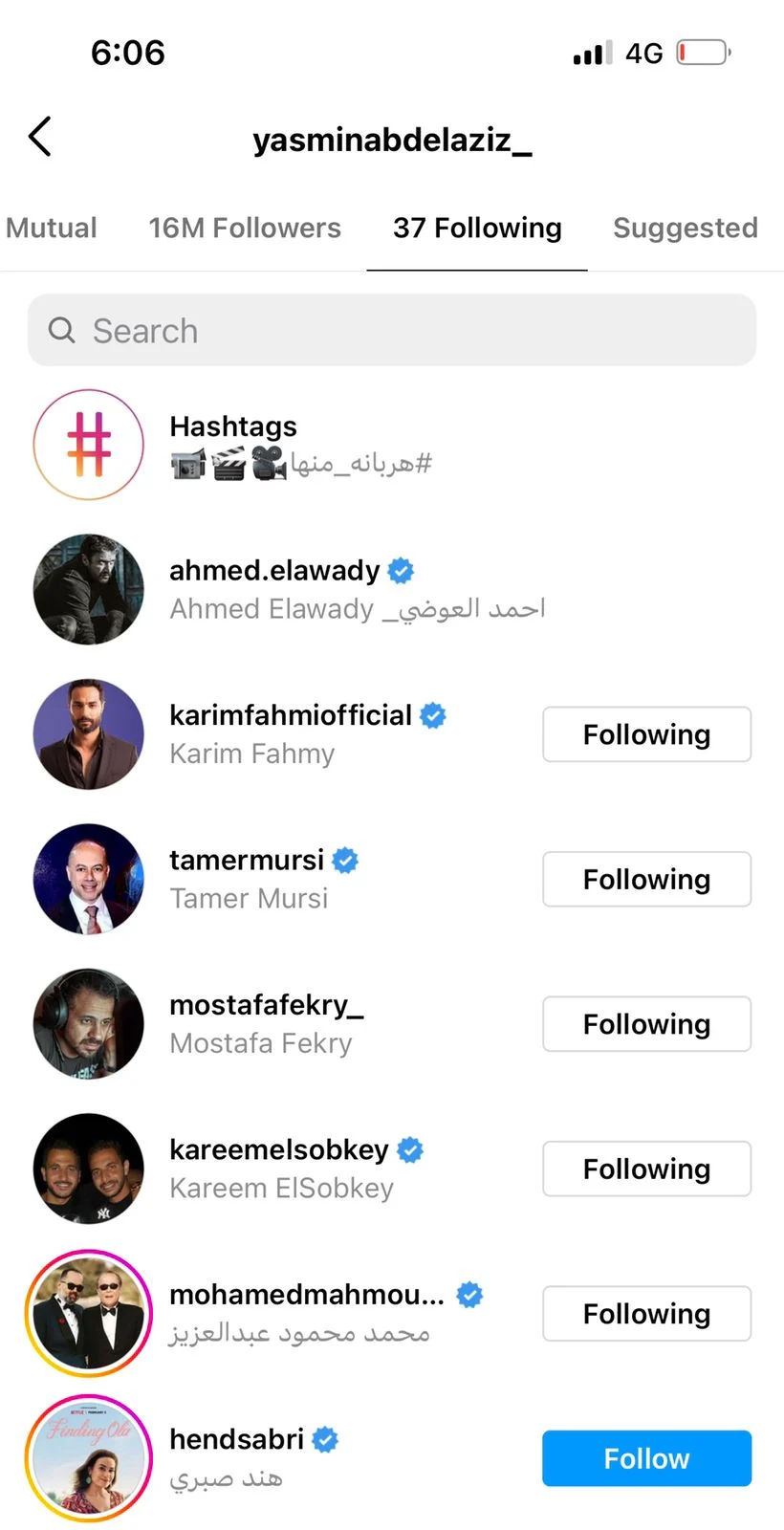
Task: Switch to the Mutual tab
Action: (52, 228)
